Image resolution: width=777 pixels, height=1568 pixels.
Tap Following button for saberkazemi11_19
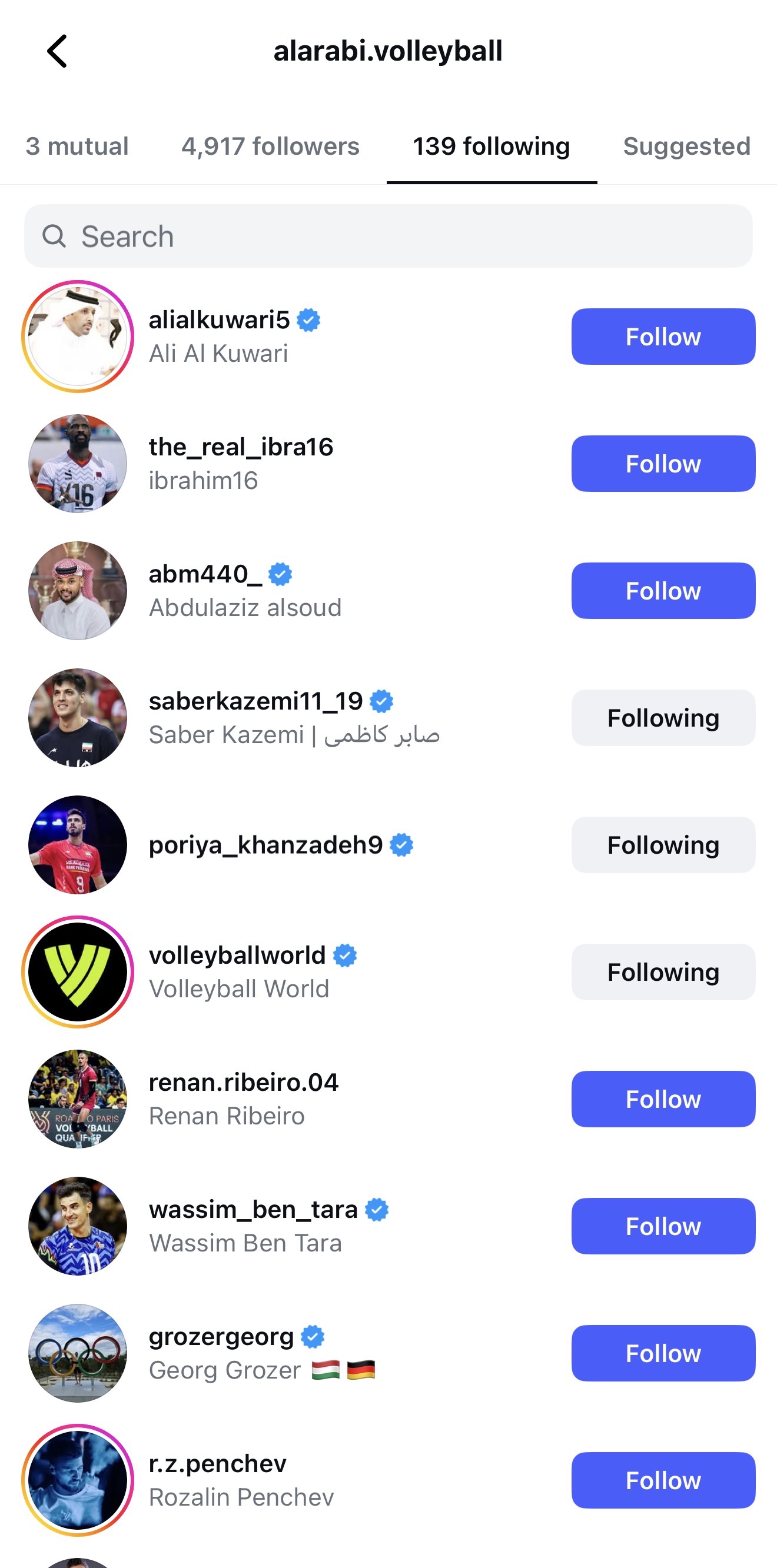tap(663, 718)
